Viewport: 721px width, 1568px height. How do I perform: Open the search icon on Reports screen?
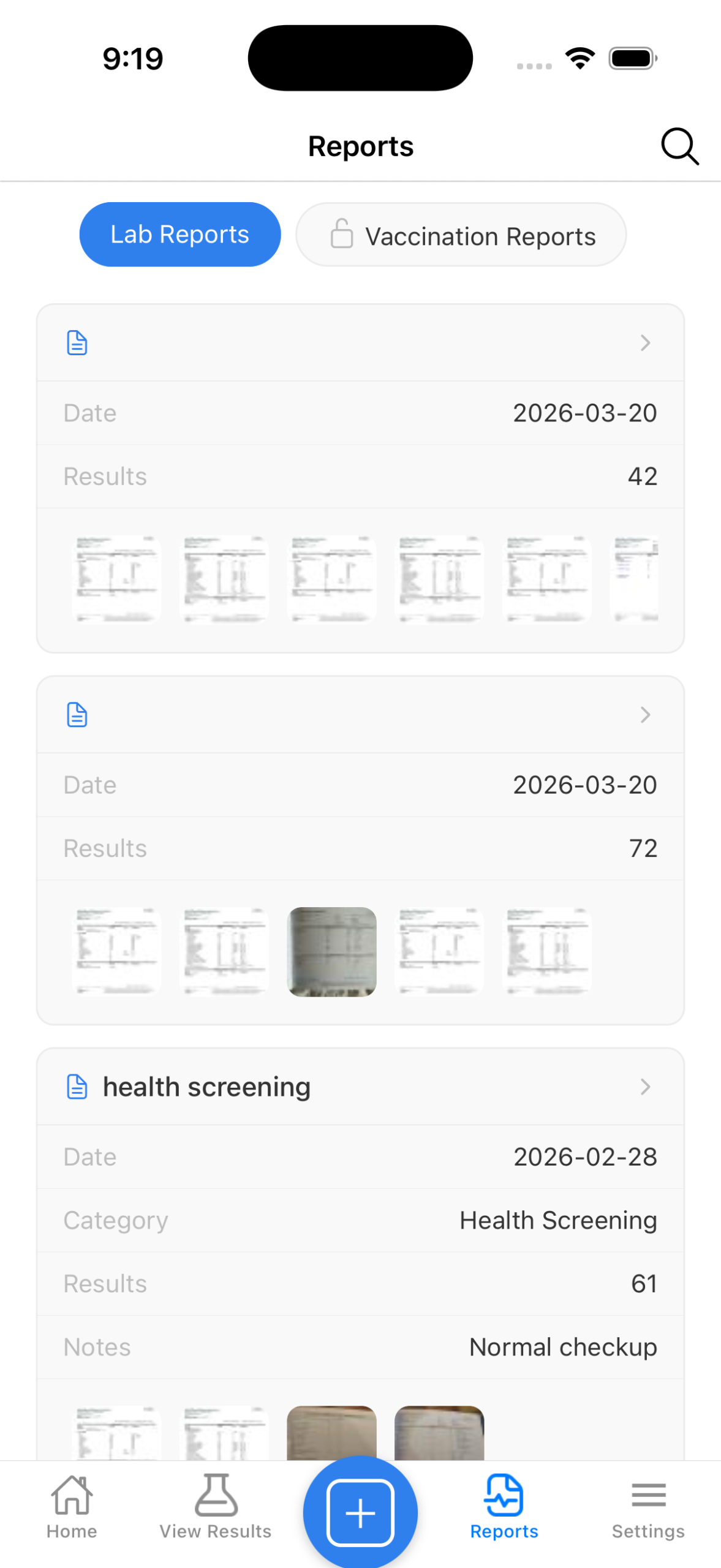coord(679,146)
